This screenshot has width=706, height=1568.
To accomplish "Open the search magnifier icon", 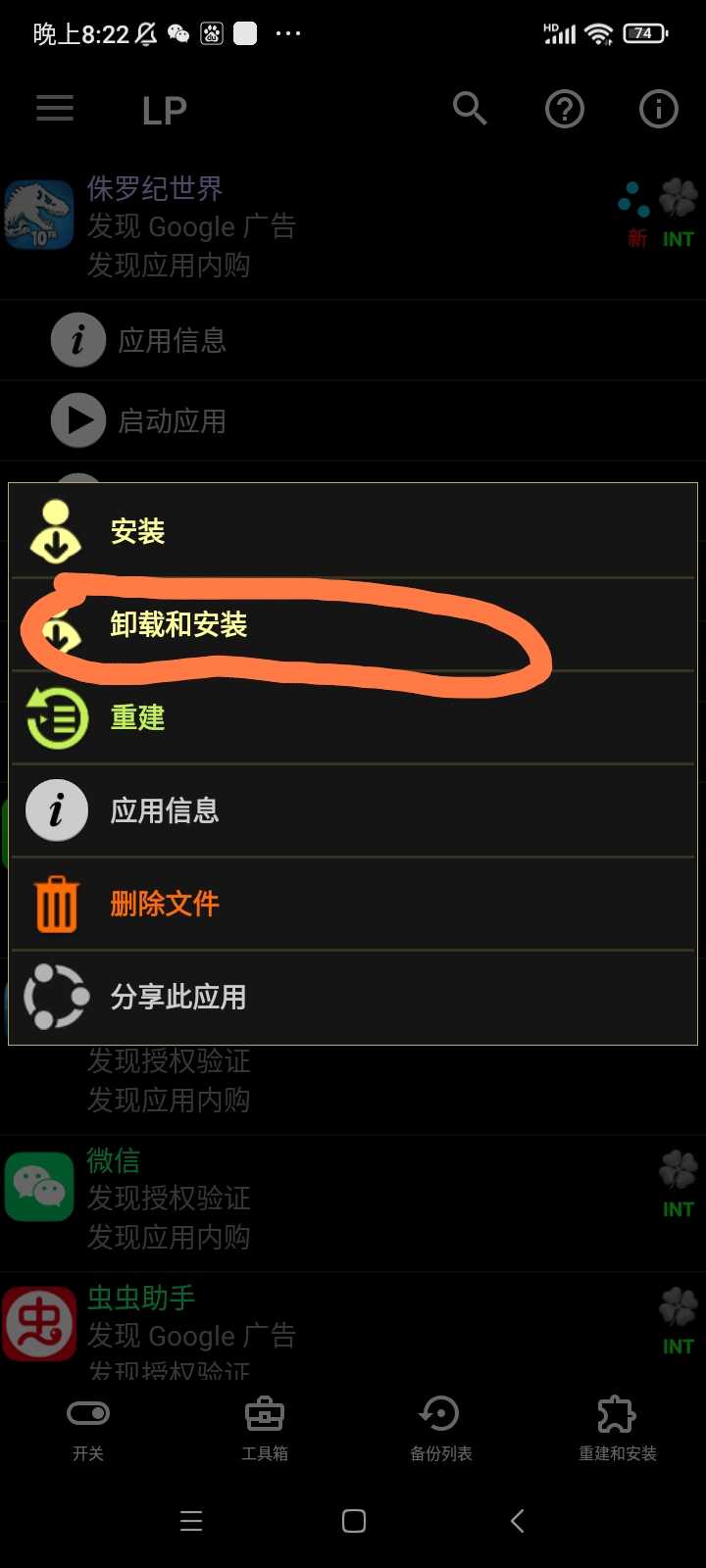I will [470, 109].
